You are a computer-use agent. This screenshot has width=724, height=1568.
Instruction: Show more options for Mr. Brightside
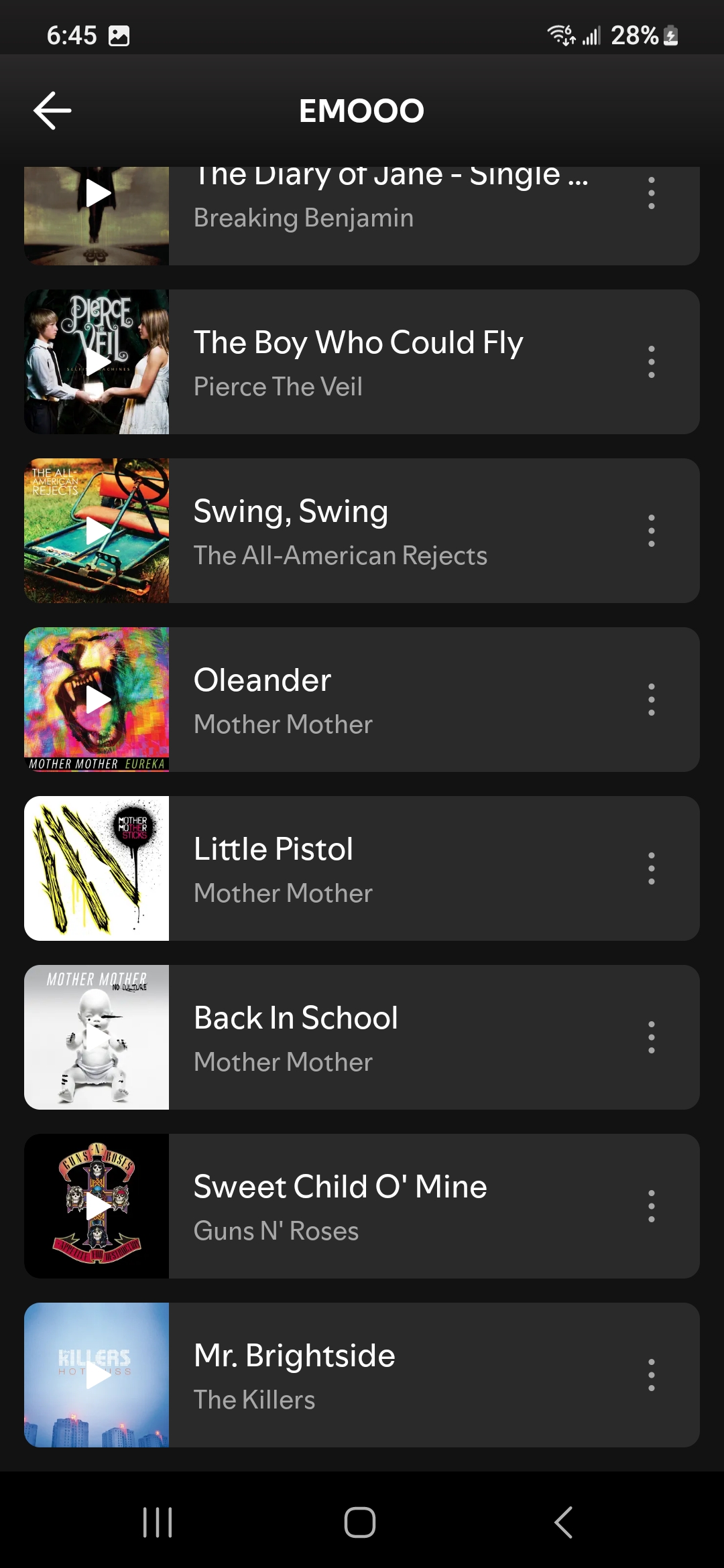pos(651,1375)
